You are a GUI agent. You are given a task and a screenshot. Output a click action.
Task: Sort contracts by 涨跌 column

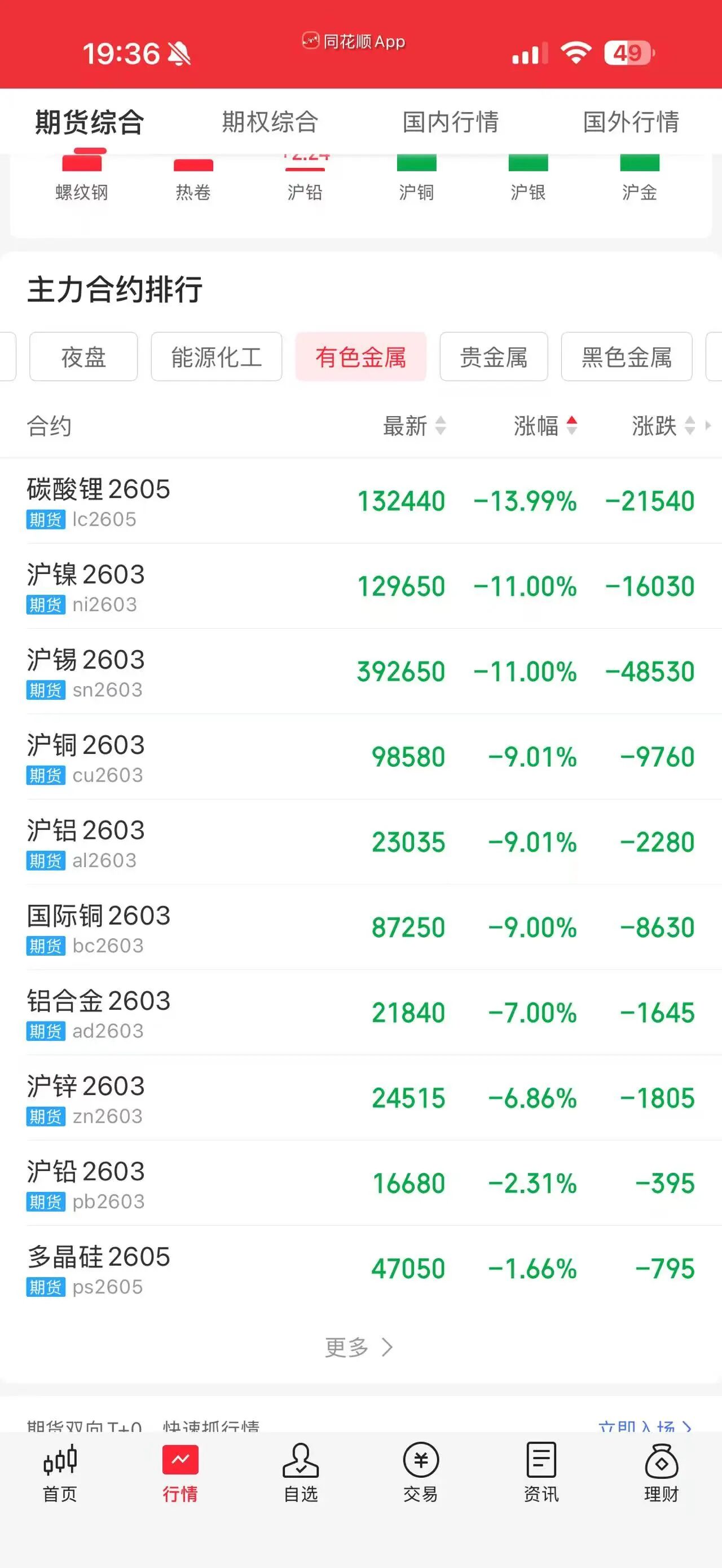[x=662, y=426]
